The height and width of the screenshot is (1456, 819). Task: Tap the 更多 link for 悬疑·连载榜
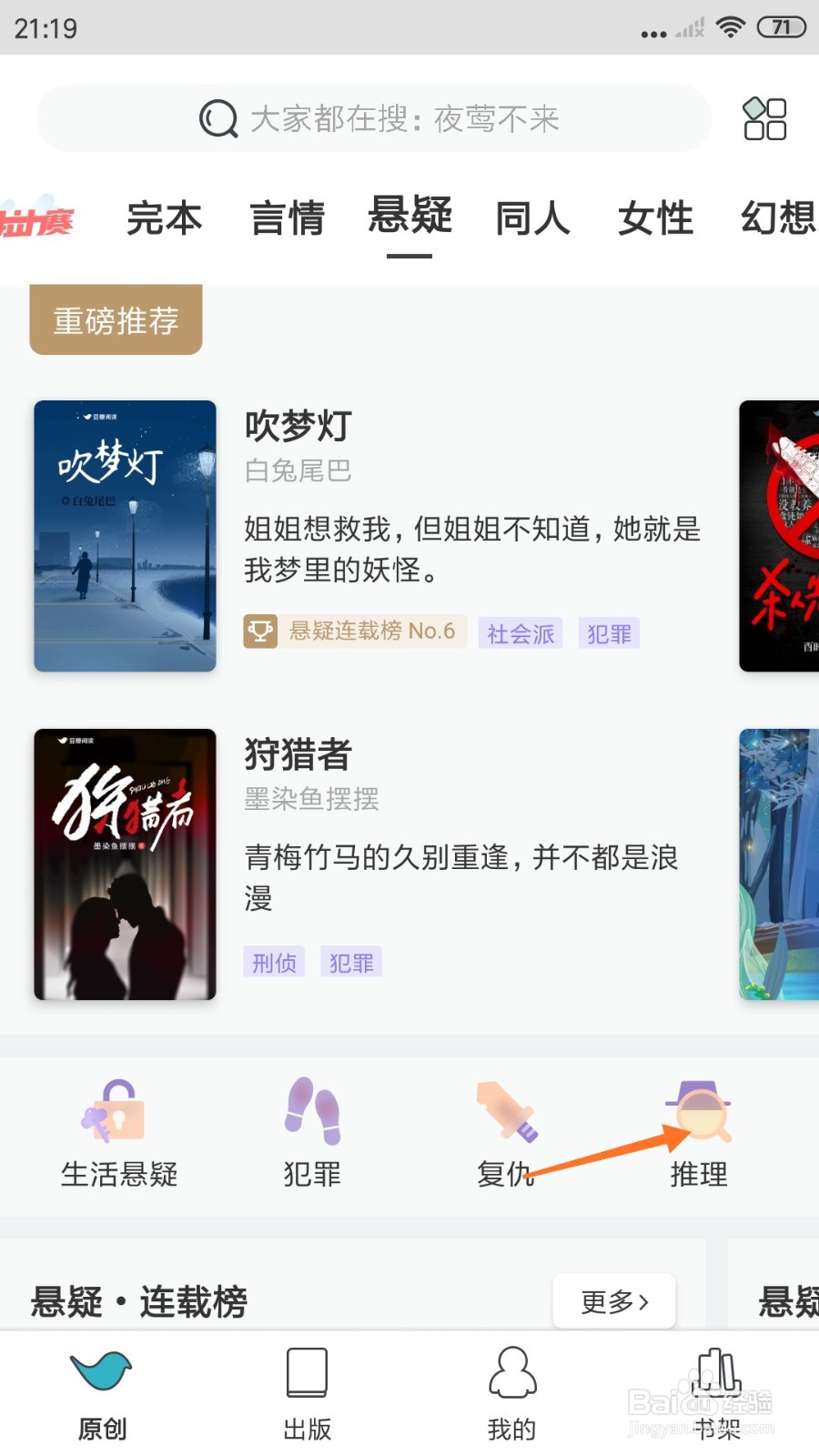point(614,1301)
